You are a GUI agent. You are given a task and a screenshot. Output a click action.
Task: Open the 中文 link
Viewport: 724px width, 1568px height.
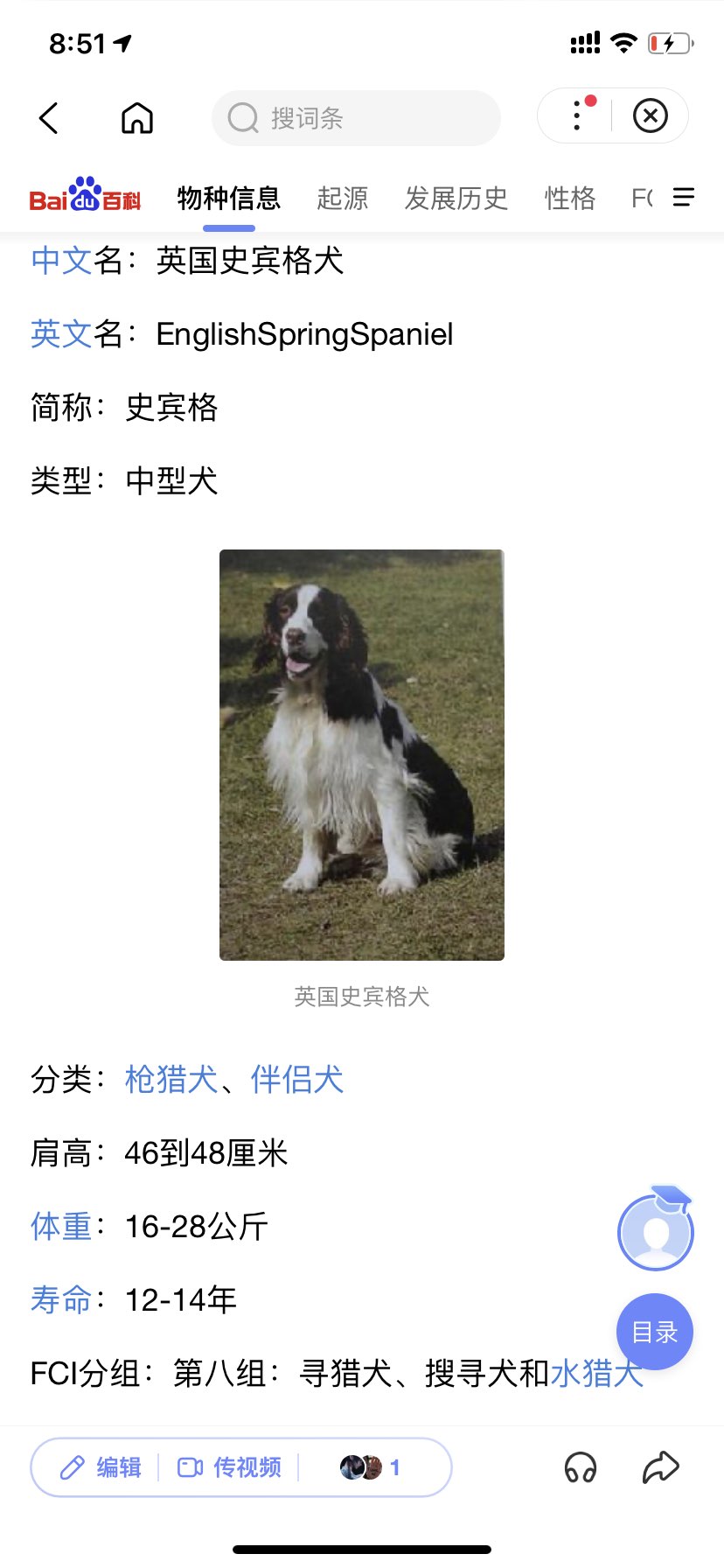pyautogui.click(x=61, y=261)
